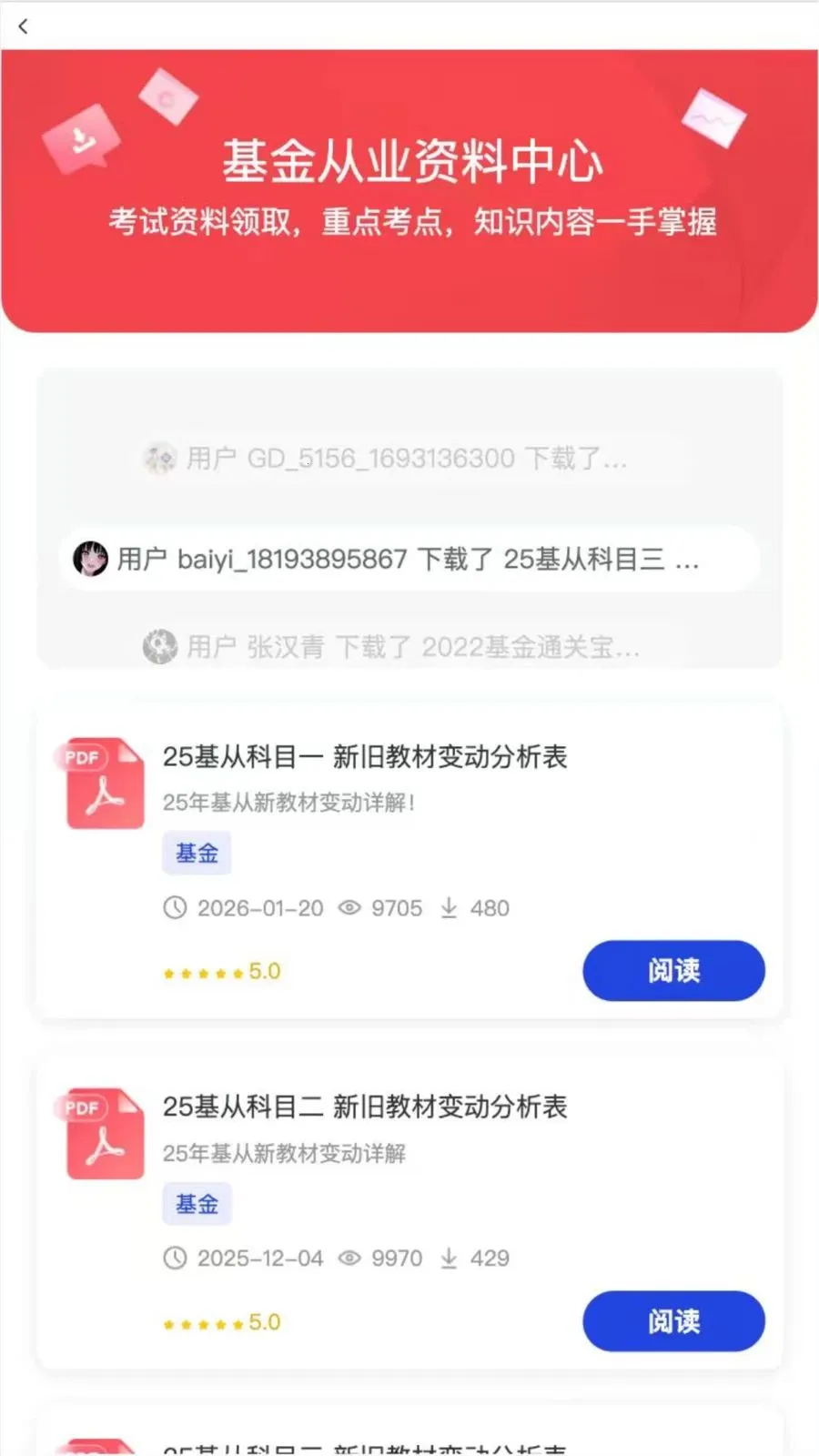
Task: Select the 基金 tag on 科目一 card
Action: point(197,853)
